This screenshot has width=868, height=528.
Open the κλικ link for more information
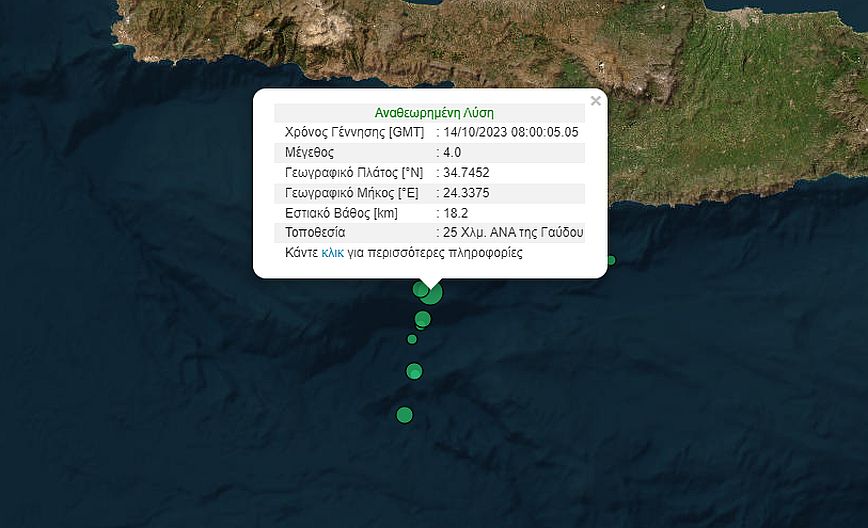(332, 253)
